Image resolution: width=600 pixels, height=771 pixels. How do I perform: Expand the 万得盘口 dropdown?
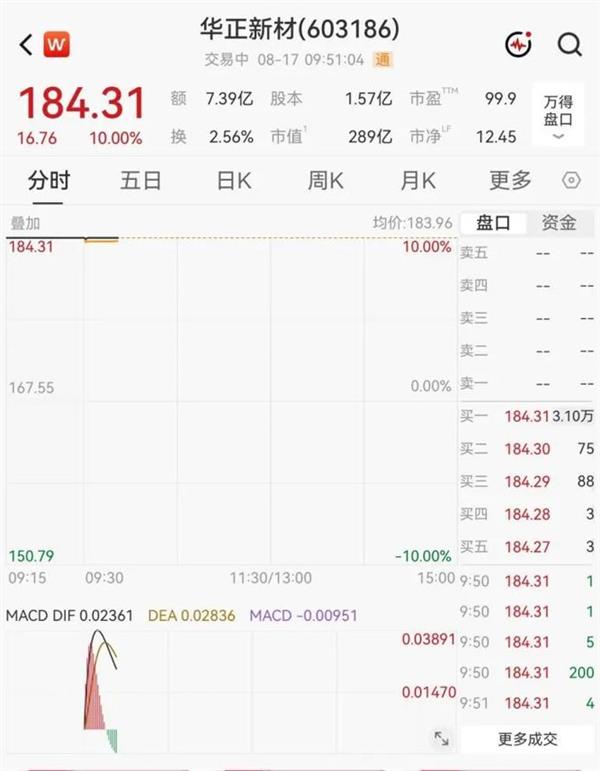click(558, 115)
